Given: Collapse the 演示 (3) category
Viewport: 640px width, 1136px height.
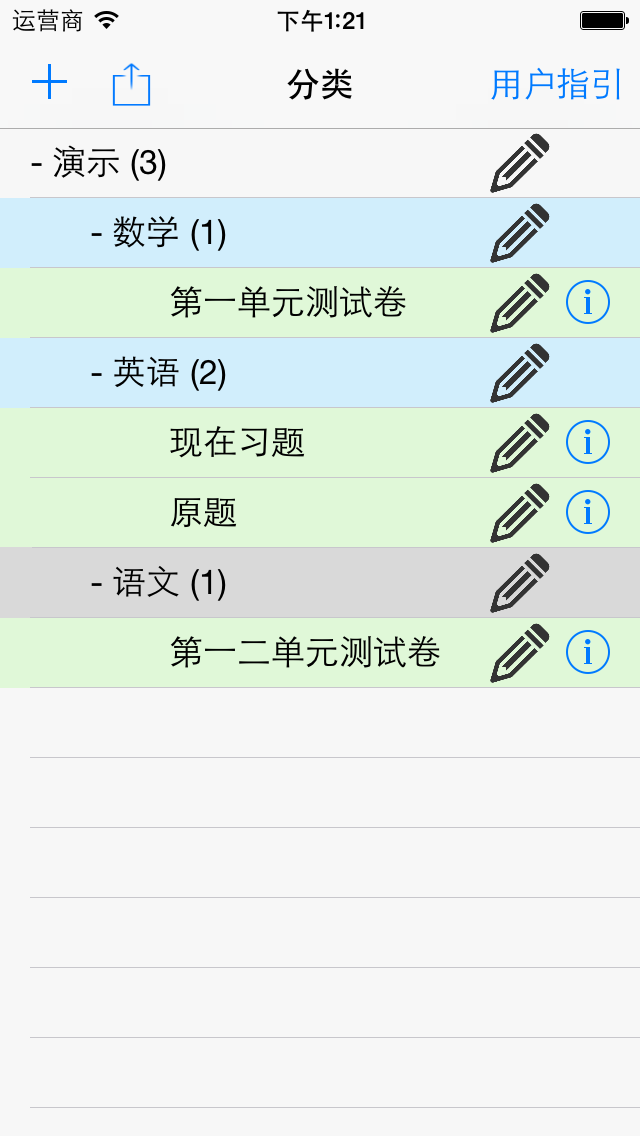Looking at the screenshot, I should point(99,164).
